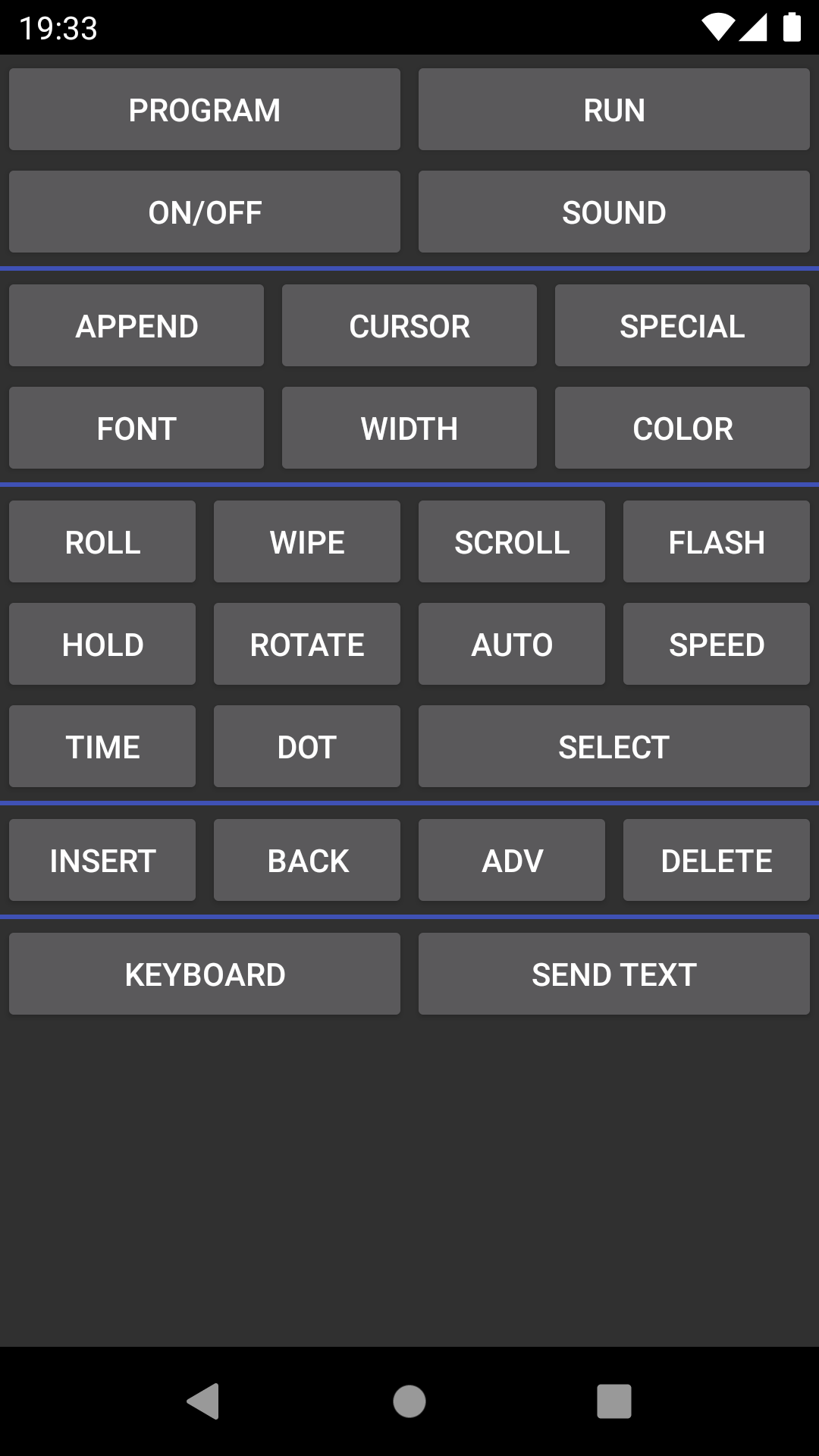Apply the WIPE effect

[307, 541]
